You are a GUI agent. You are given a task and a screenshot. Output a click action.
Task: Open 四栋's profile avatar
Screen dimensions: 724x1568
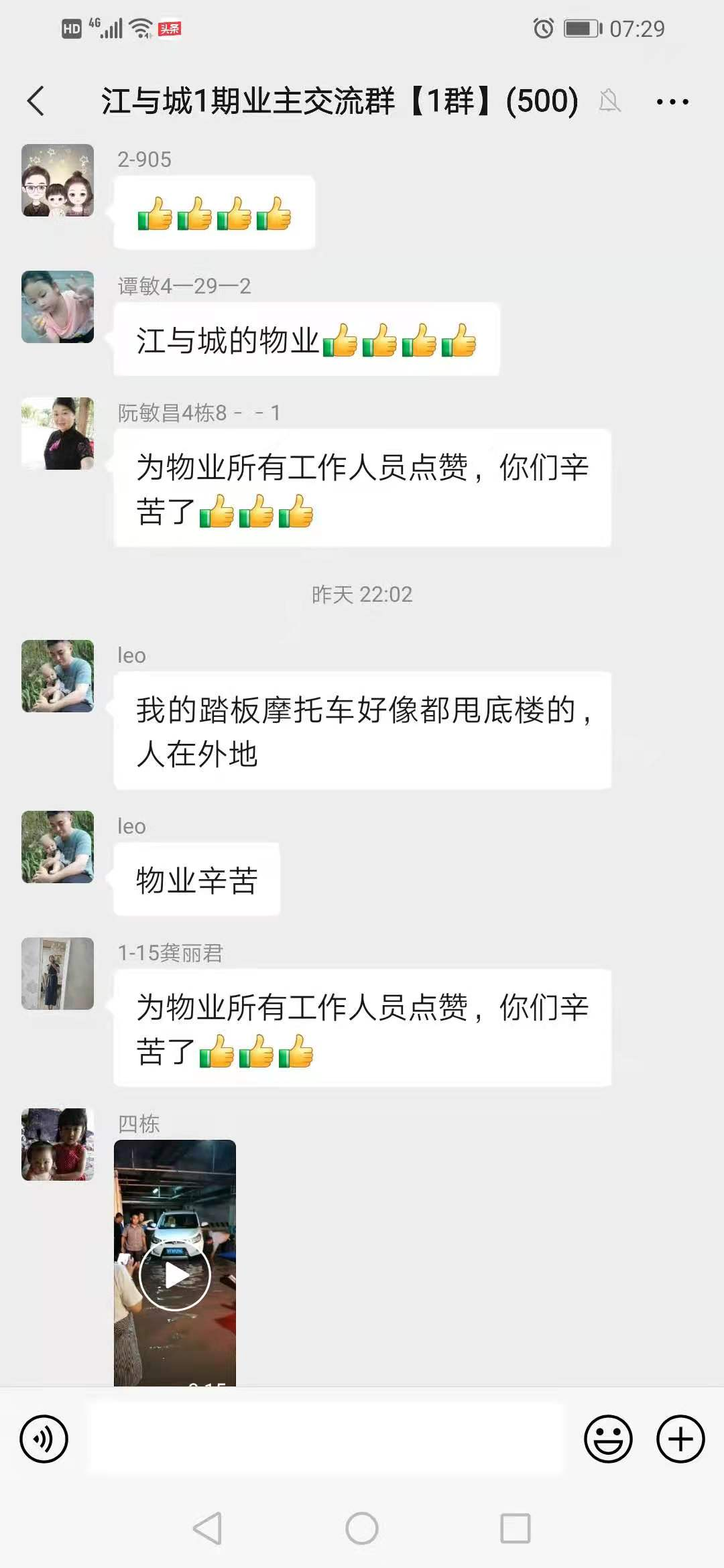click(x=58, y=1144)
